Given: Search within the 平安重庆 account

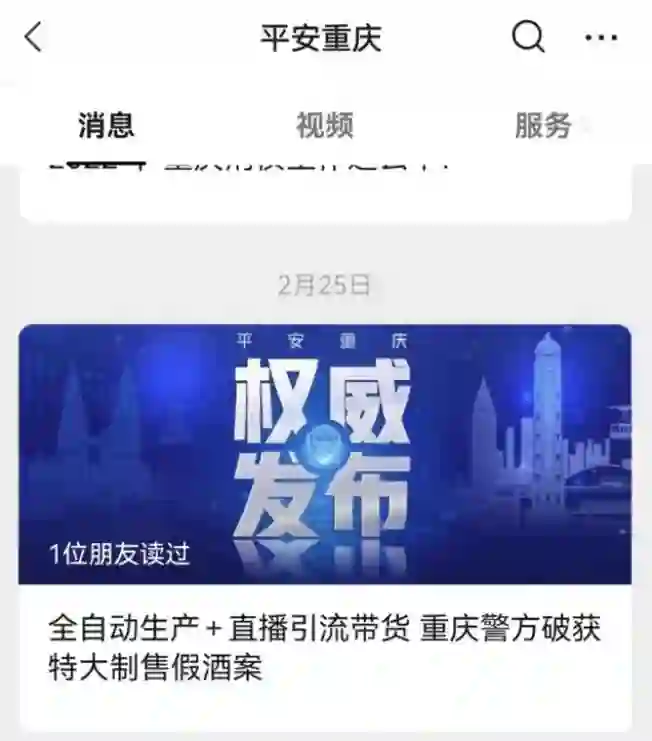Looking at the screenshot, I should coord(528,38).
